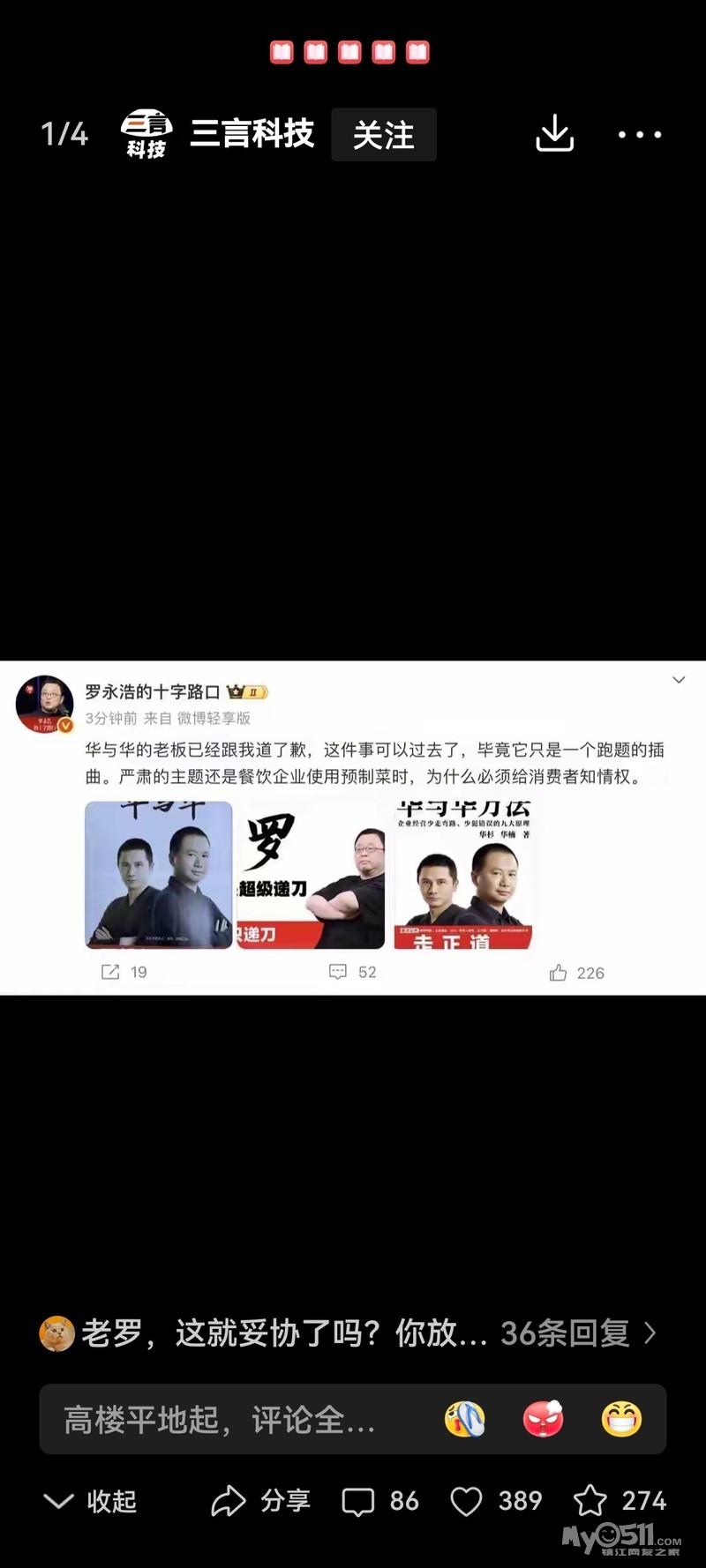Tap the comment input field
The height and width of the screenshot is (1568, 706).
pyautogui.click(x=229, y=1420)
